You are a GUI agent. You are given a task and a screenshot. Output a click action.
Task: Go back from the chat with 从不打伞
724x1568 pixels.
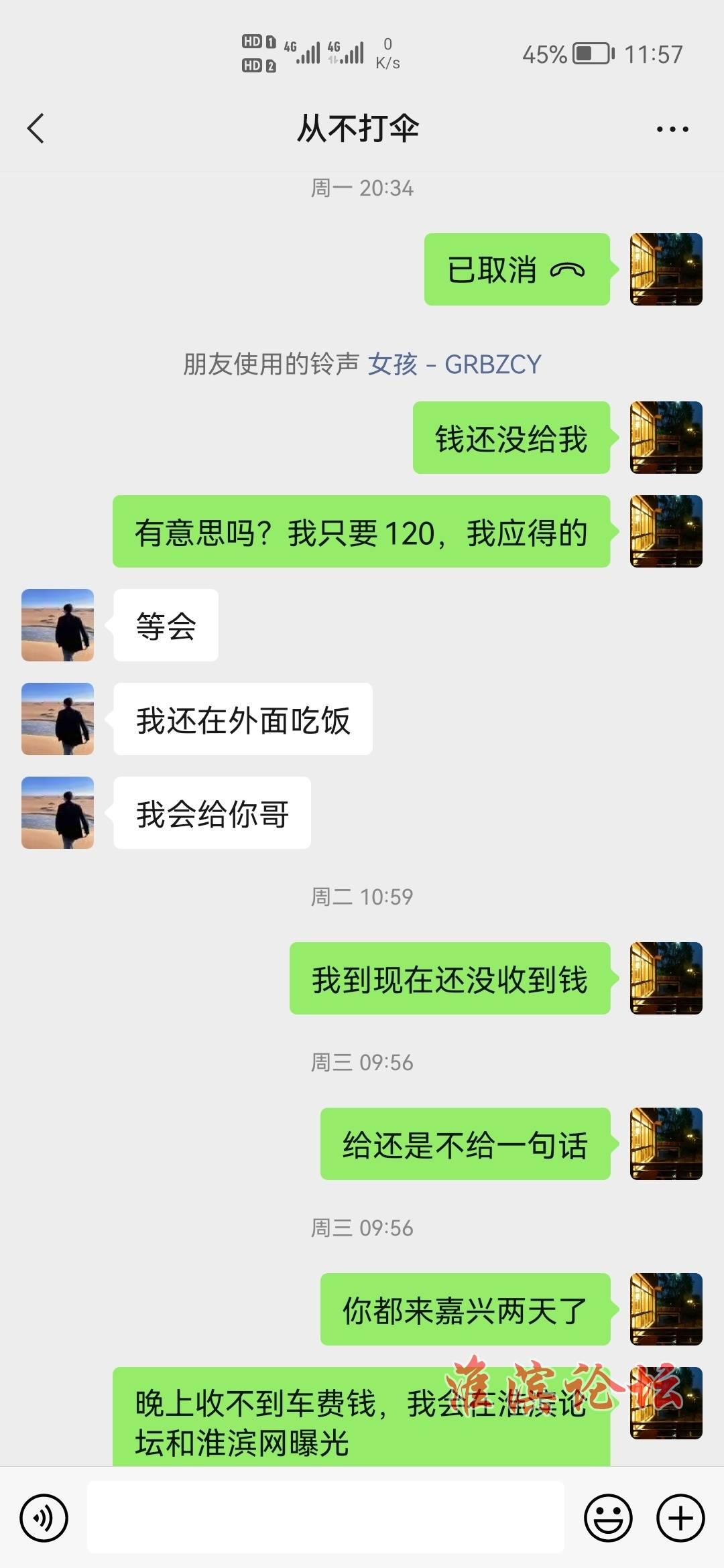click(x=36, y=128)
